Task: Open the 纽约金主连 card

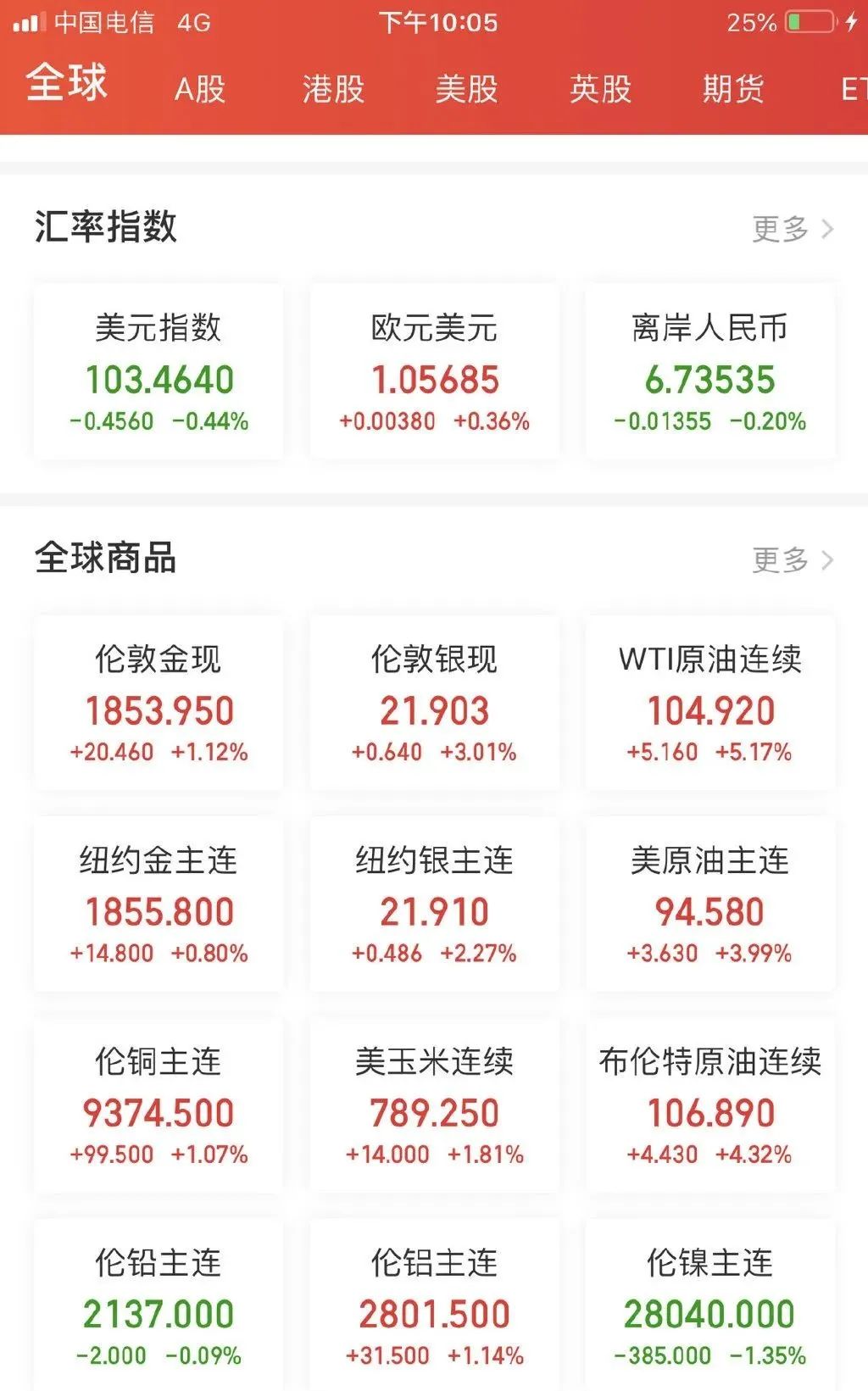Action: coord(159,904)
